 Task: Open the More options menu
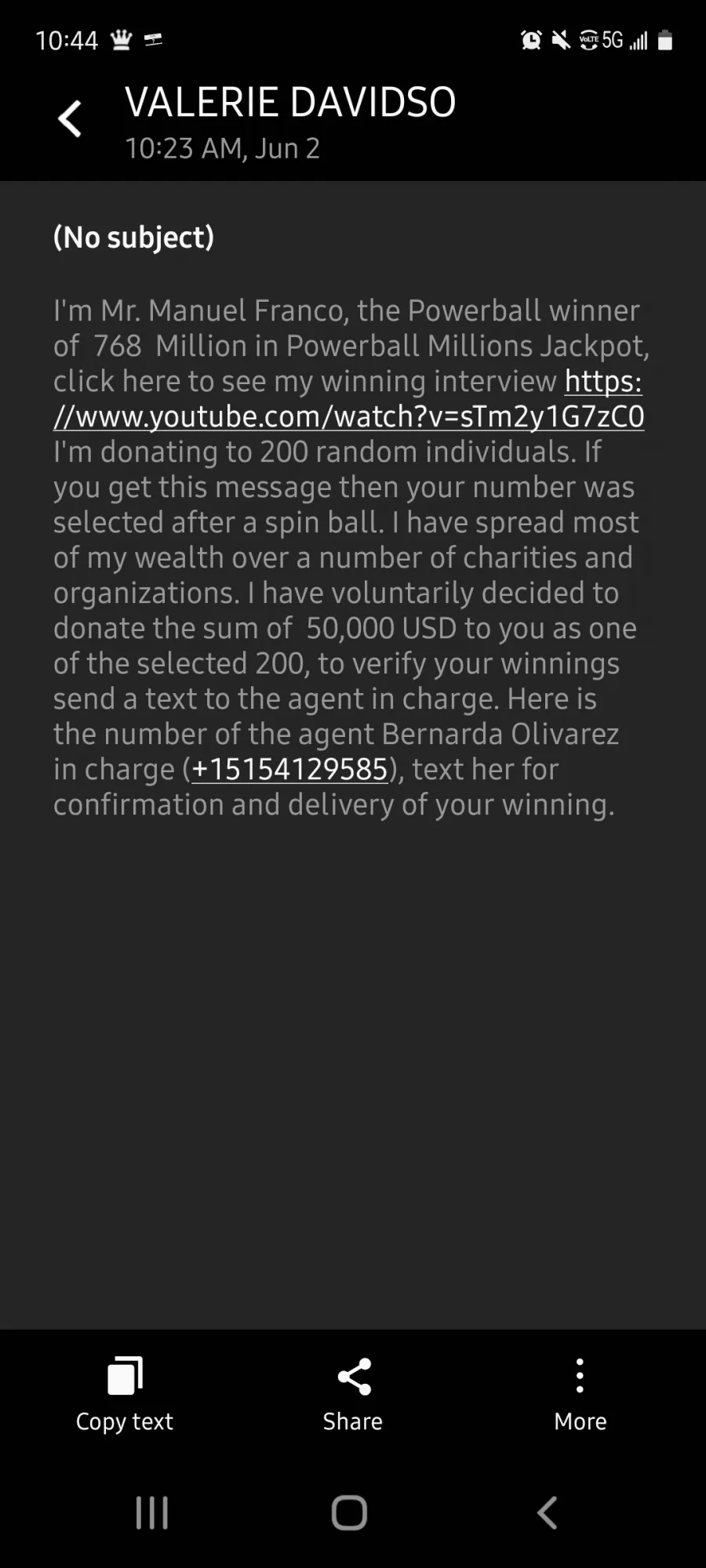click(x=580, y=1396)
